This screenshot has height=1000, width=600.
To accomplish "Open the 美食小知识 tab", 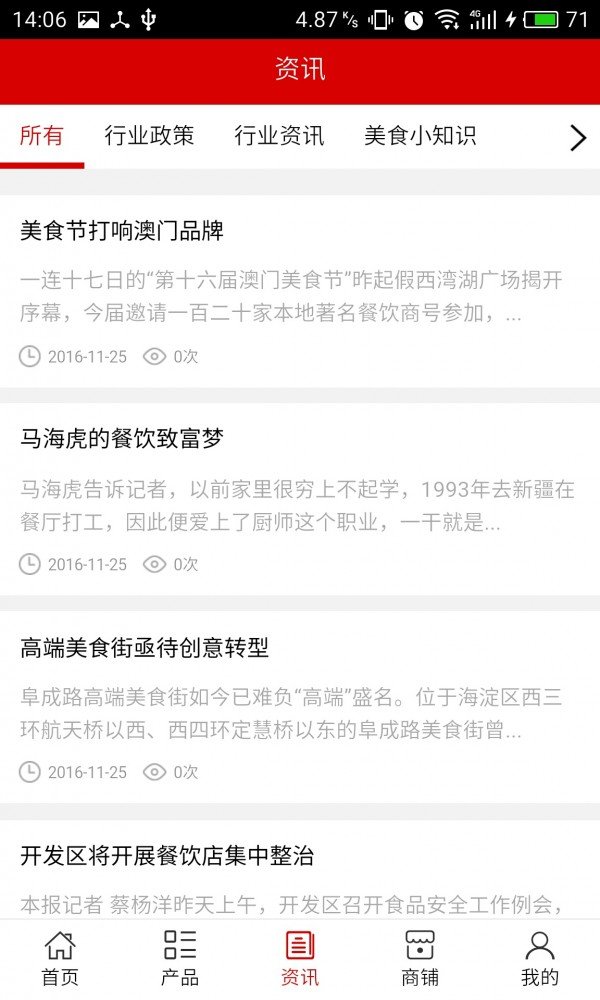I will [420, 136].
